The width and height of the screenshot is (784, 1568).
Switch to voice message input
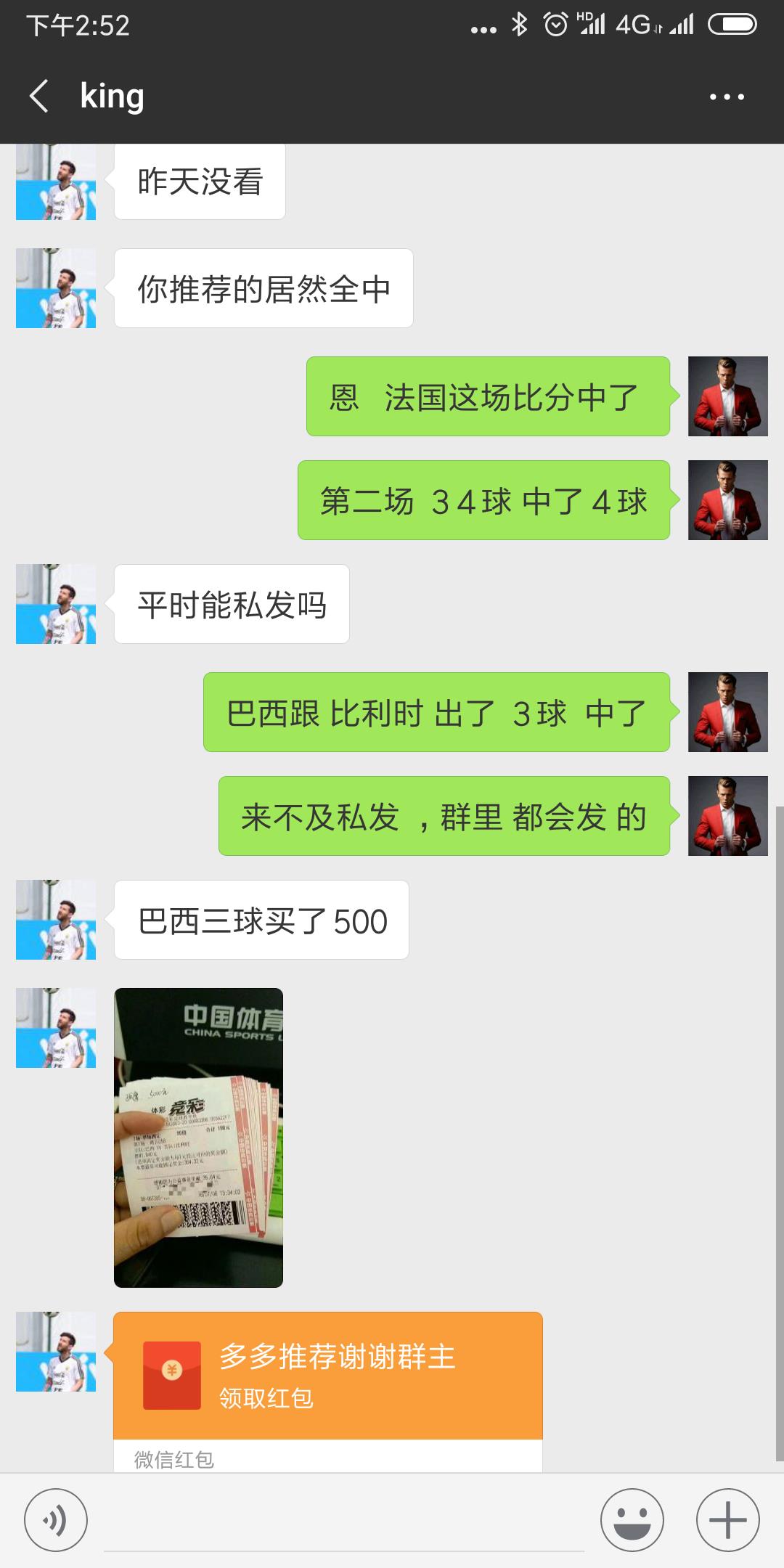click(56, 1519)
